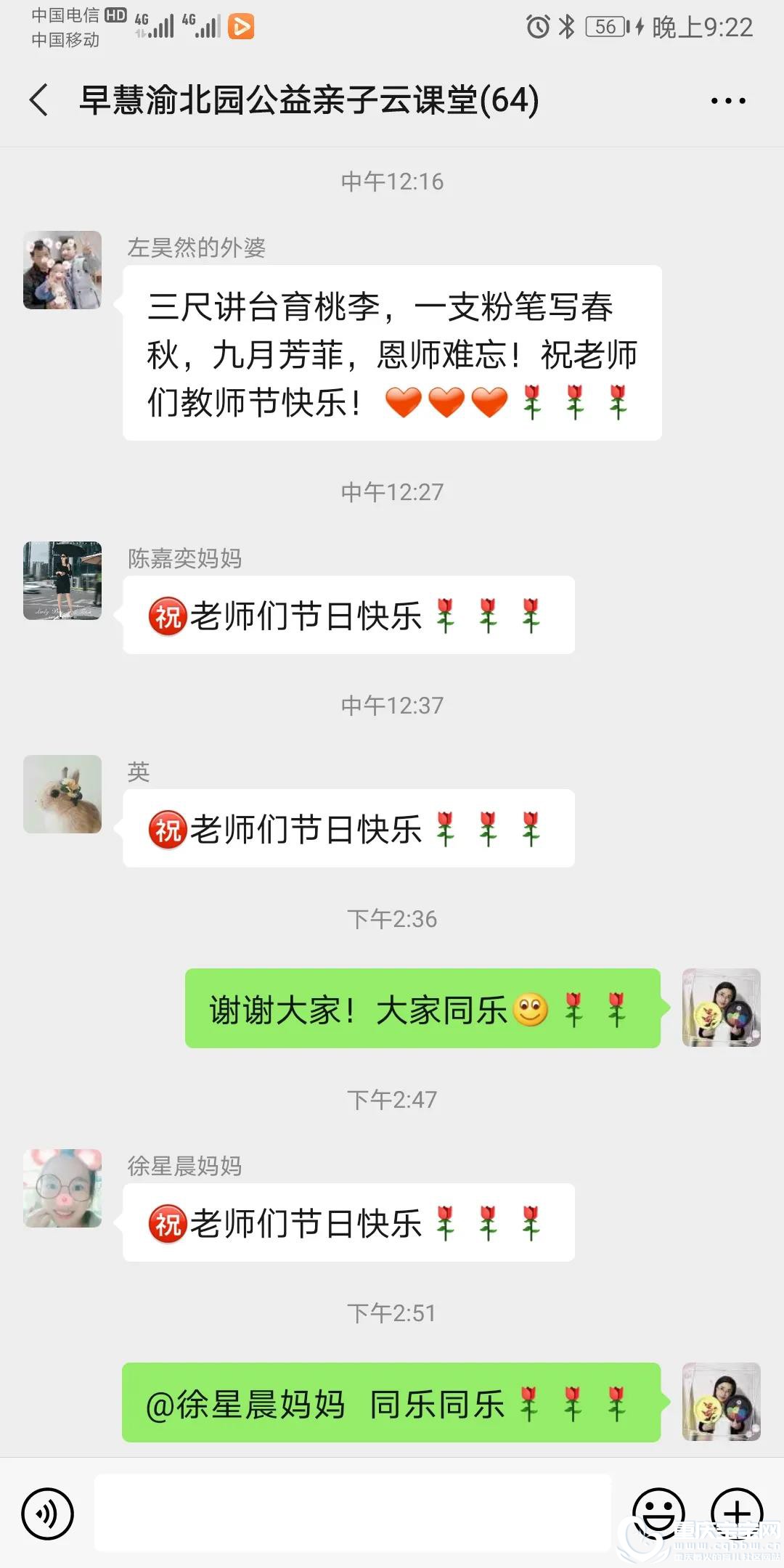Go back from the group chat
Viewport: 784px width, 1568px height.
[39, 100]
